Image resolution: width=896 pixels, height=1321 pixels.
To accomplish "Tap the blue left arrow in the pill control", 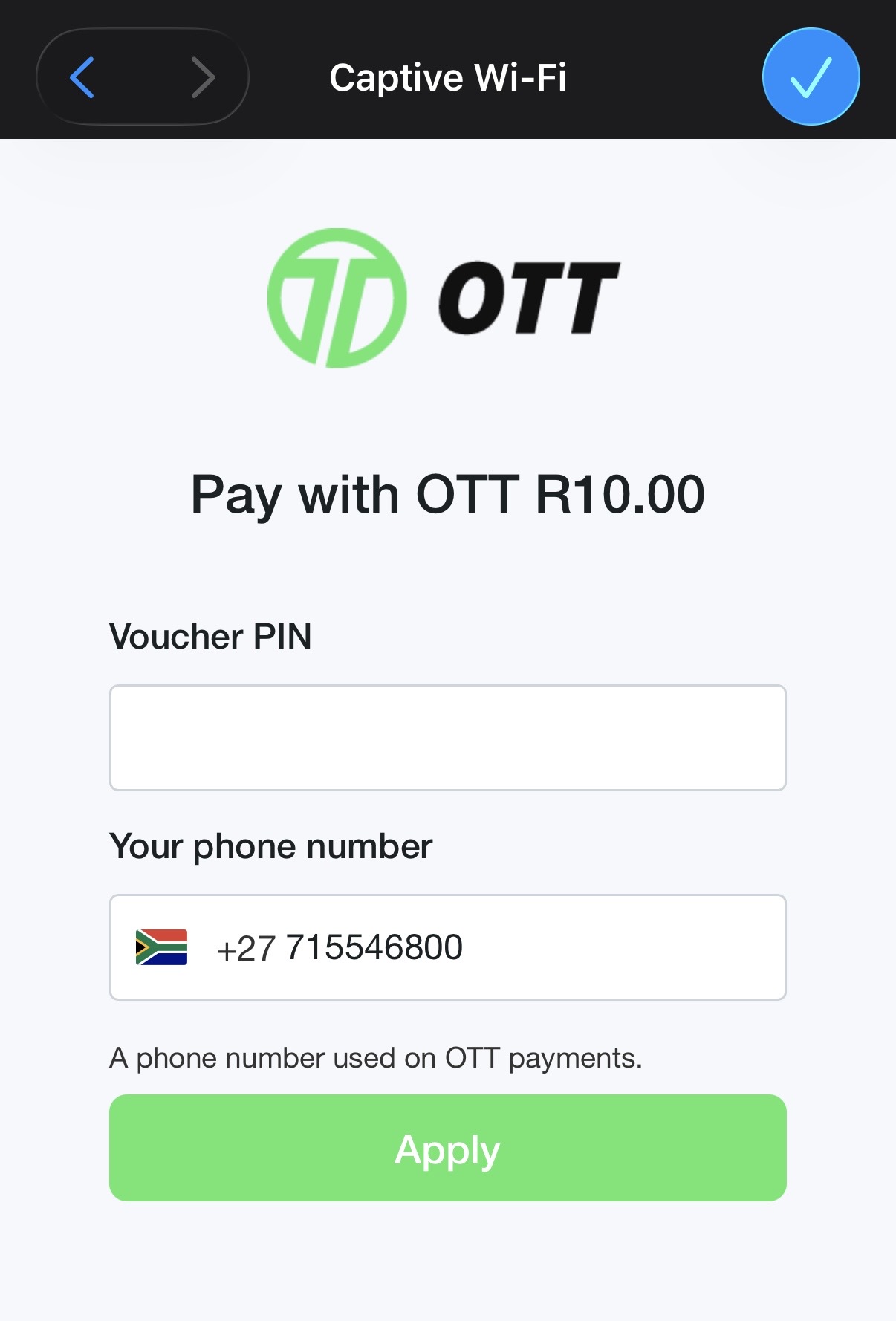I will [82, 76].
